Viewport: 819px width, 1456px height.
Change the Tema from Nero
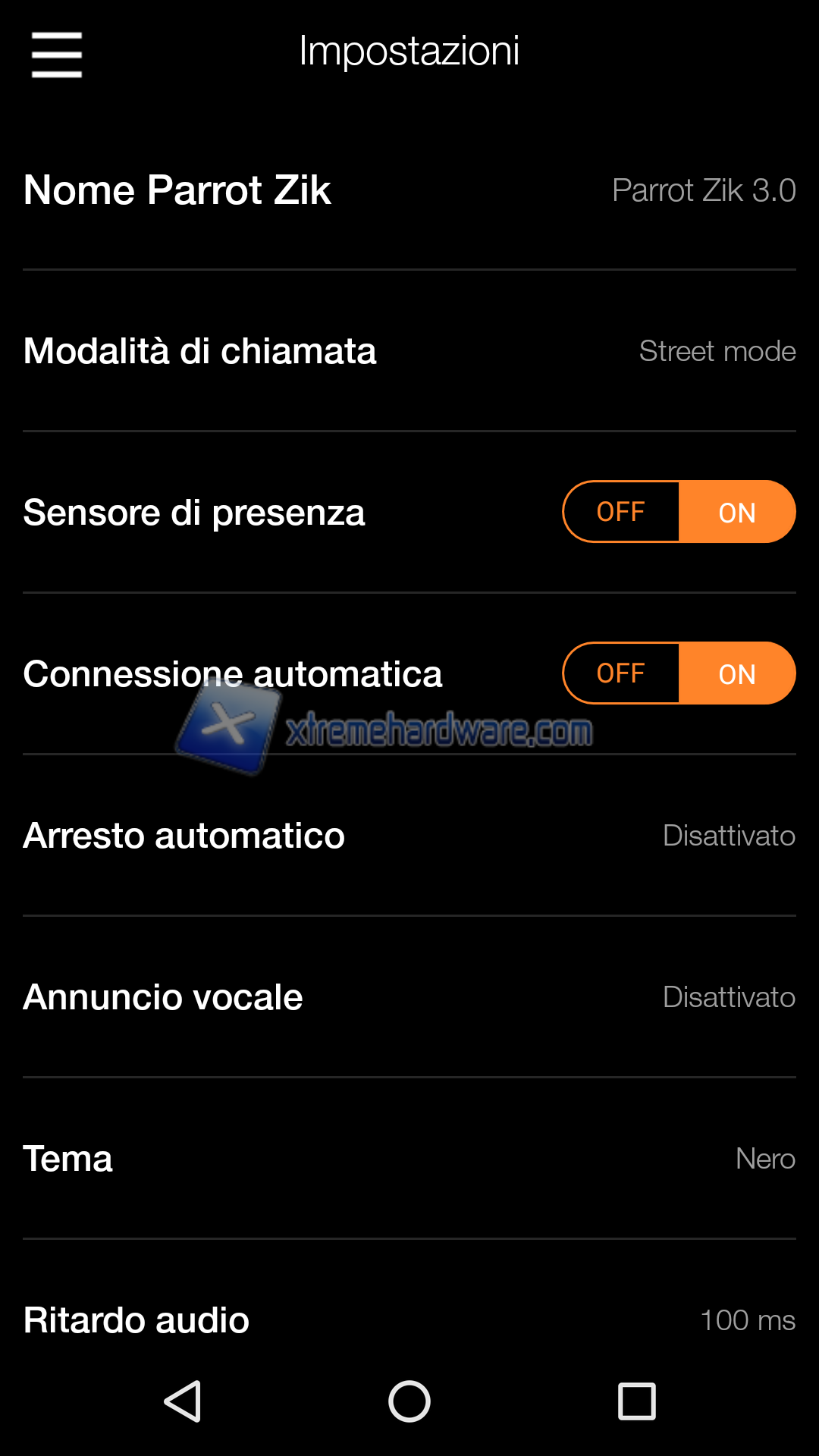pyautogui.click(x=68, y=1158)
